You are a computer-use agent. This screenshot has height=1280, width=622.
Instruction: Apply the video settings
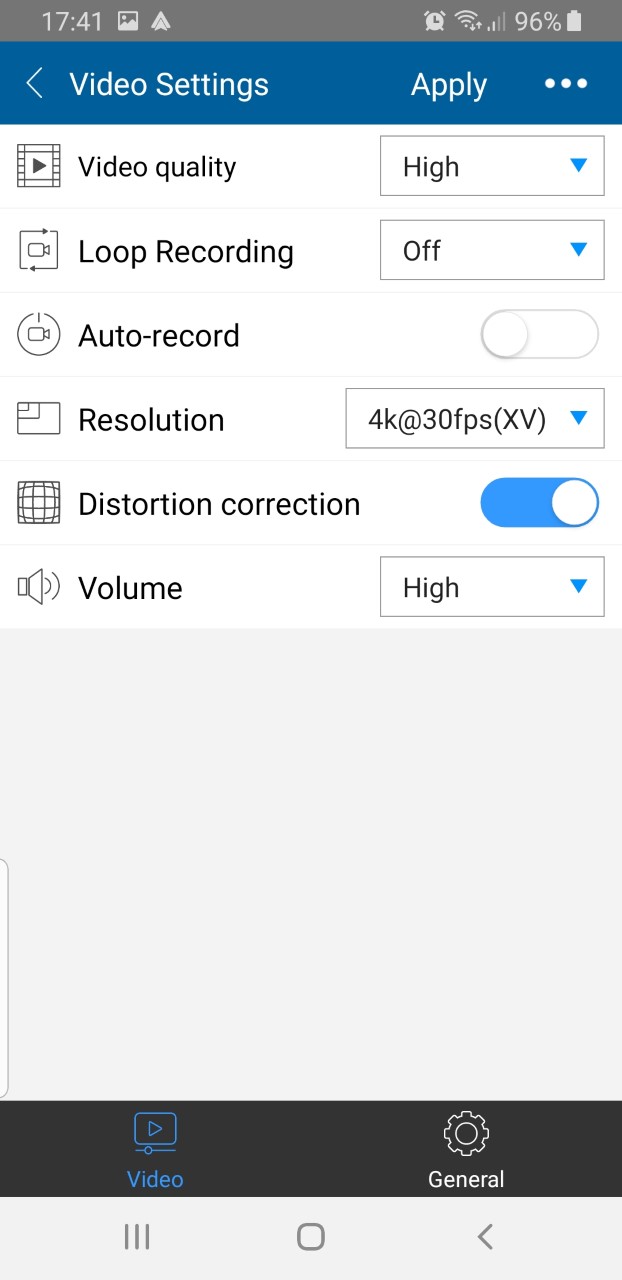click(449, 85)
